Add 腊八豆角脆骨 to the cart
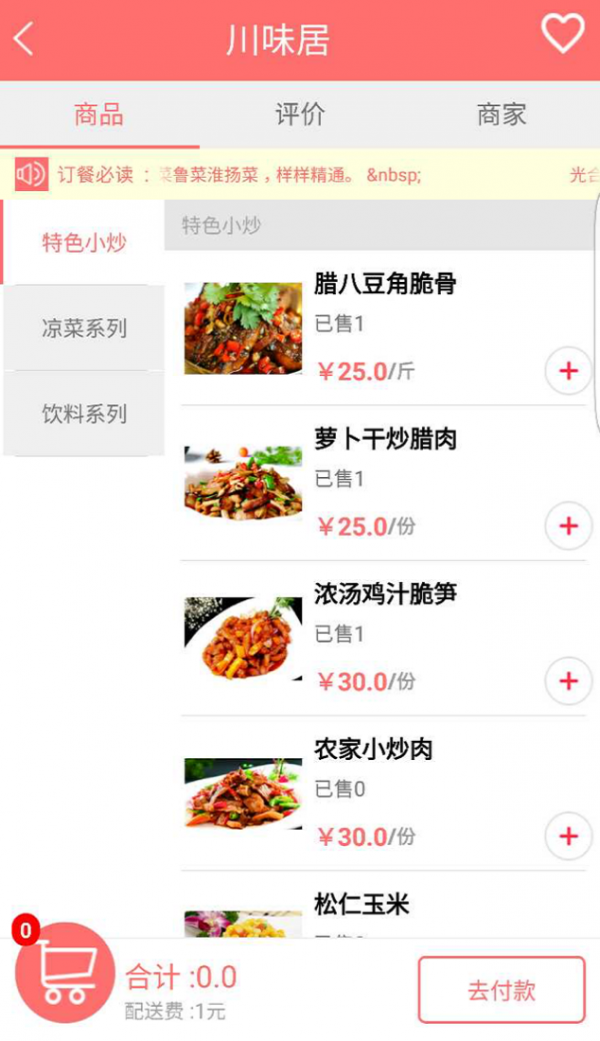 [x=568, y=371]
